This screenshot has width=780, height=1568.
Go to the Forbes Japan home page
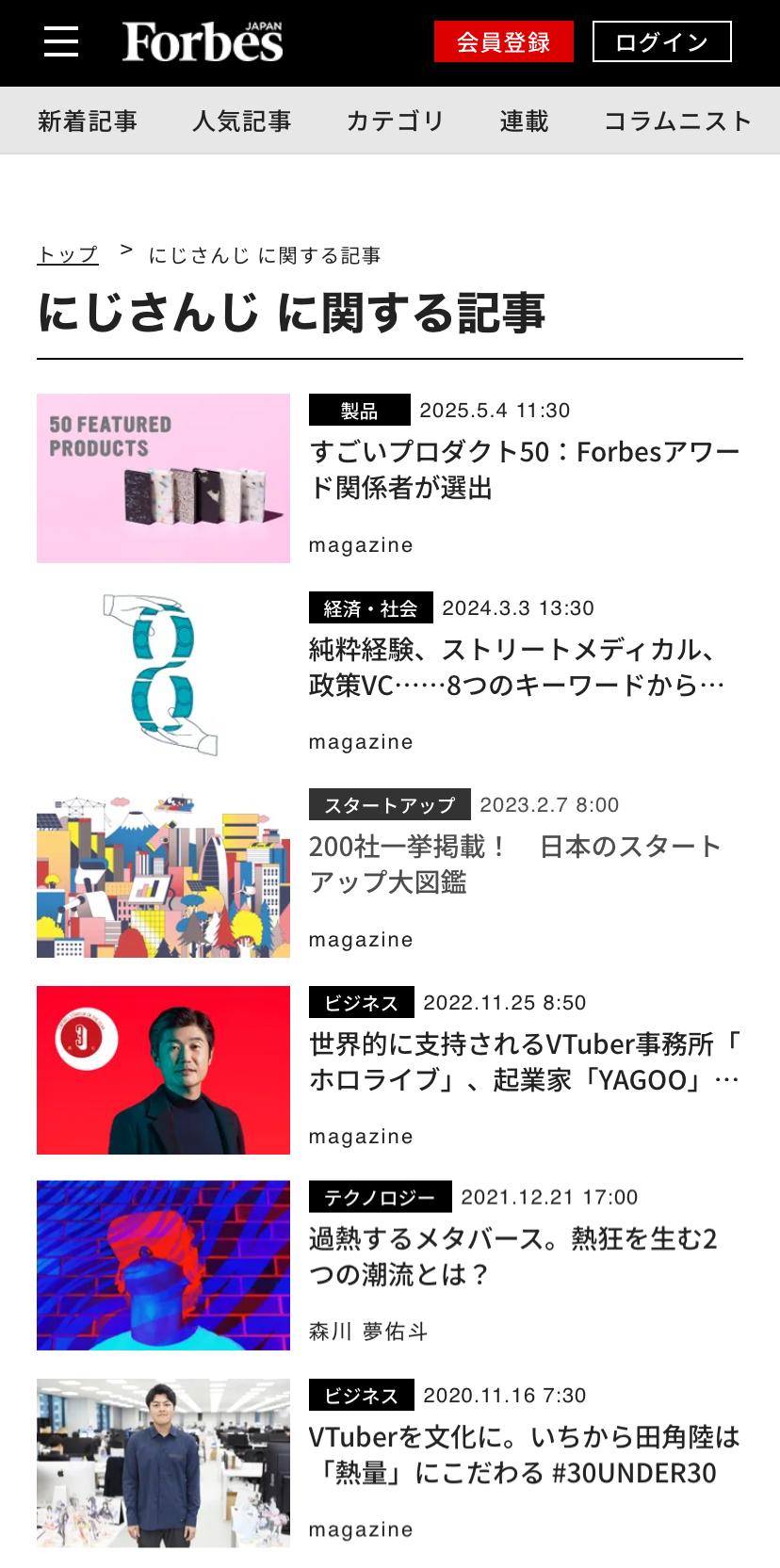coord(203,41)
